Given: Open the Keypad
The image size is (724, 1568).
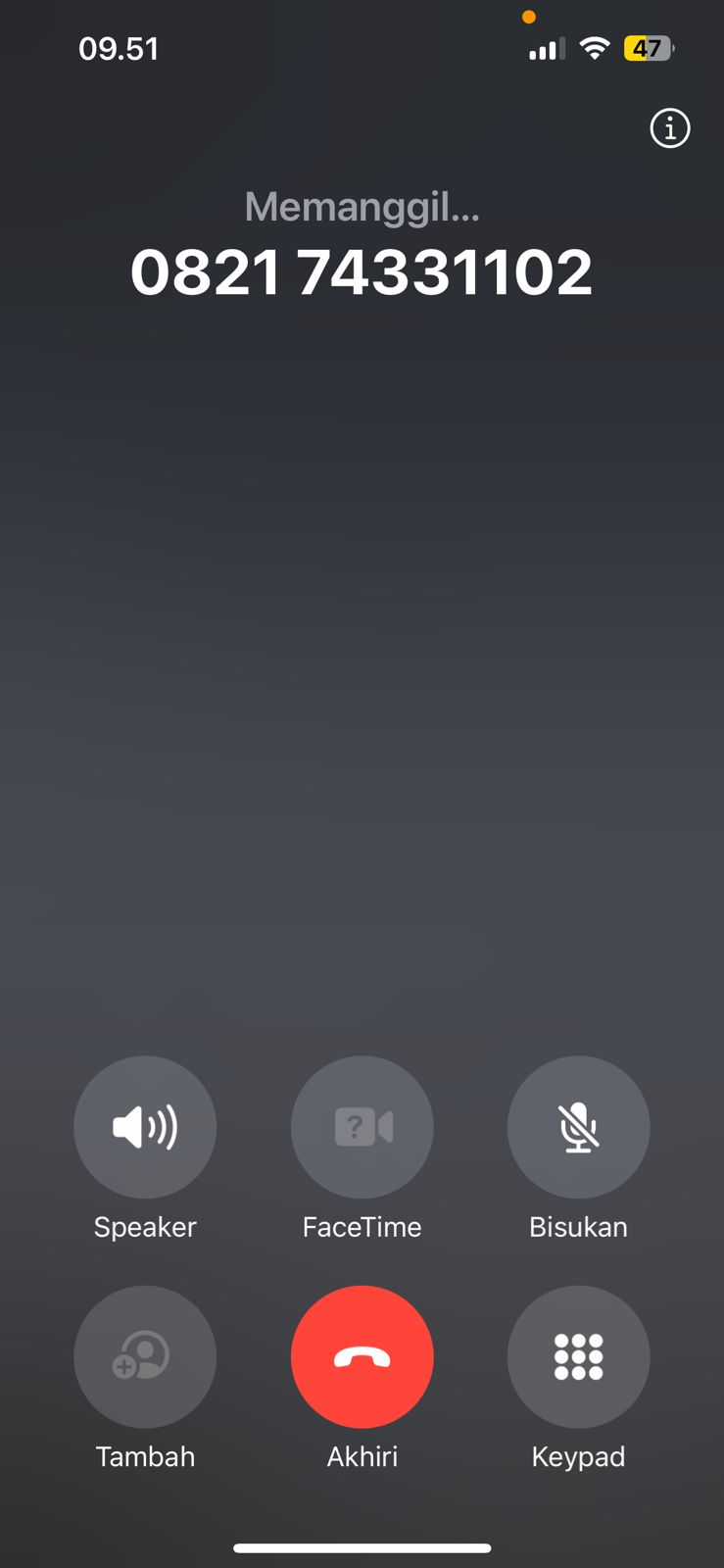Looking at the screenshot, I should (578, 1356).
